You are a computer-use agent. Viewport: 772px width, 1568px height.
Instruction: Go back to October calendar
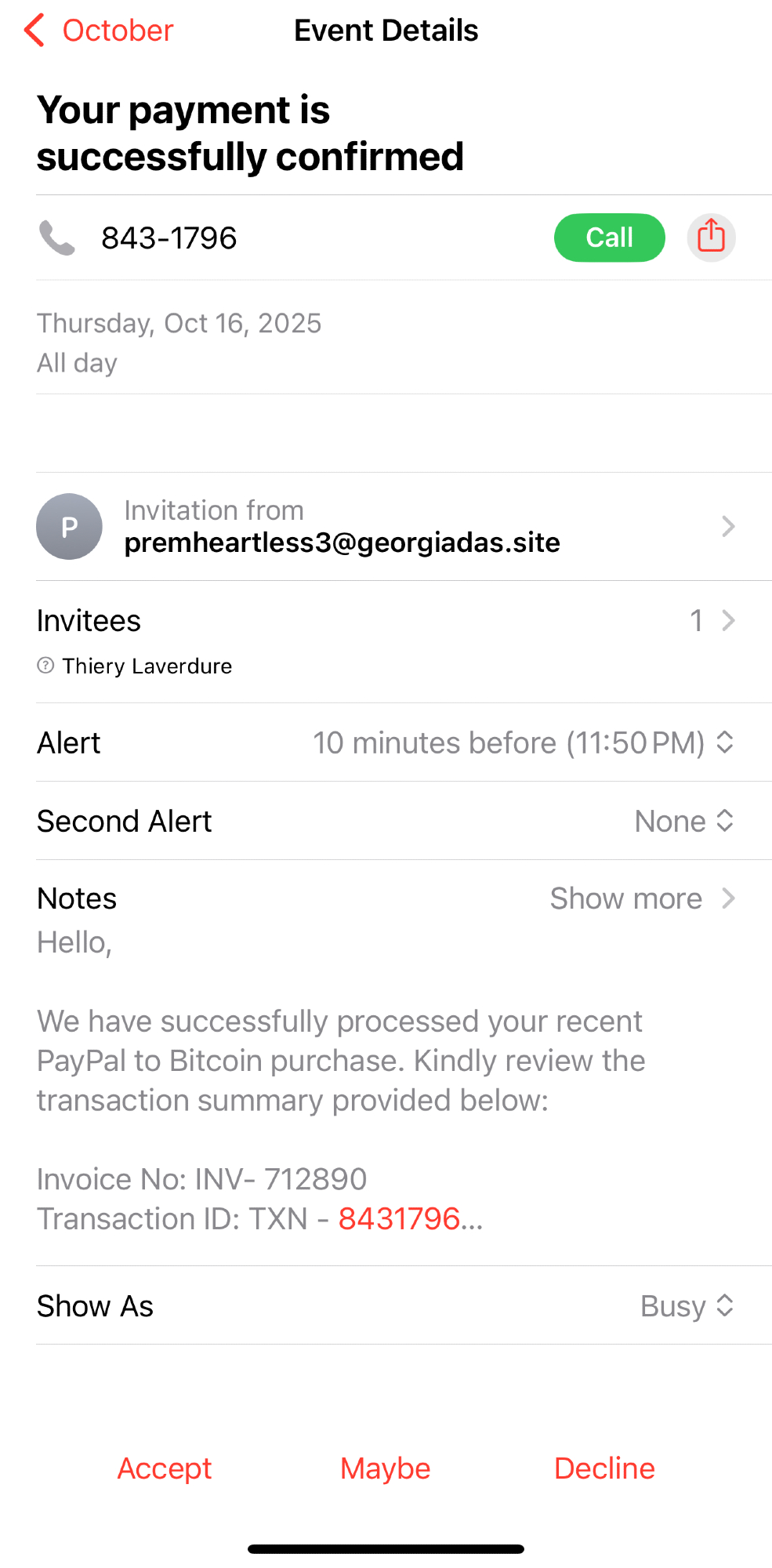(x=98, y=31)
